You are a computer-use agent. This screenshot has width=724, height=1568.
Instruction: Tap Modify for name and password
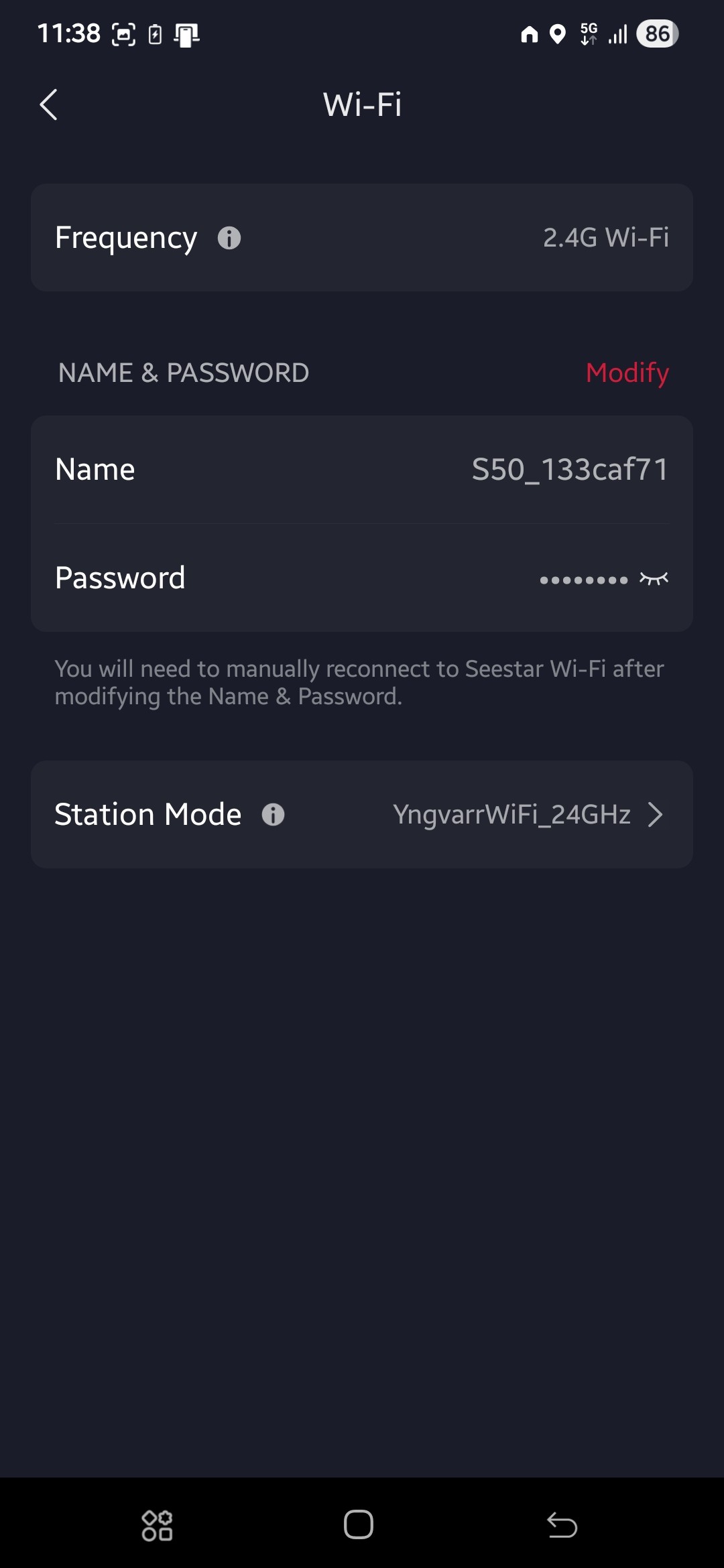pos(627,373)
